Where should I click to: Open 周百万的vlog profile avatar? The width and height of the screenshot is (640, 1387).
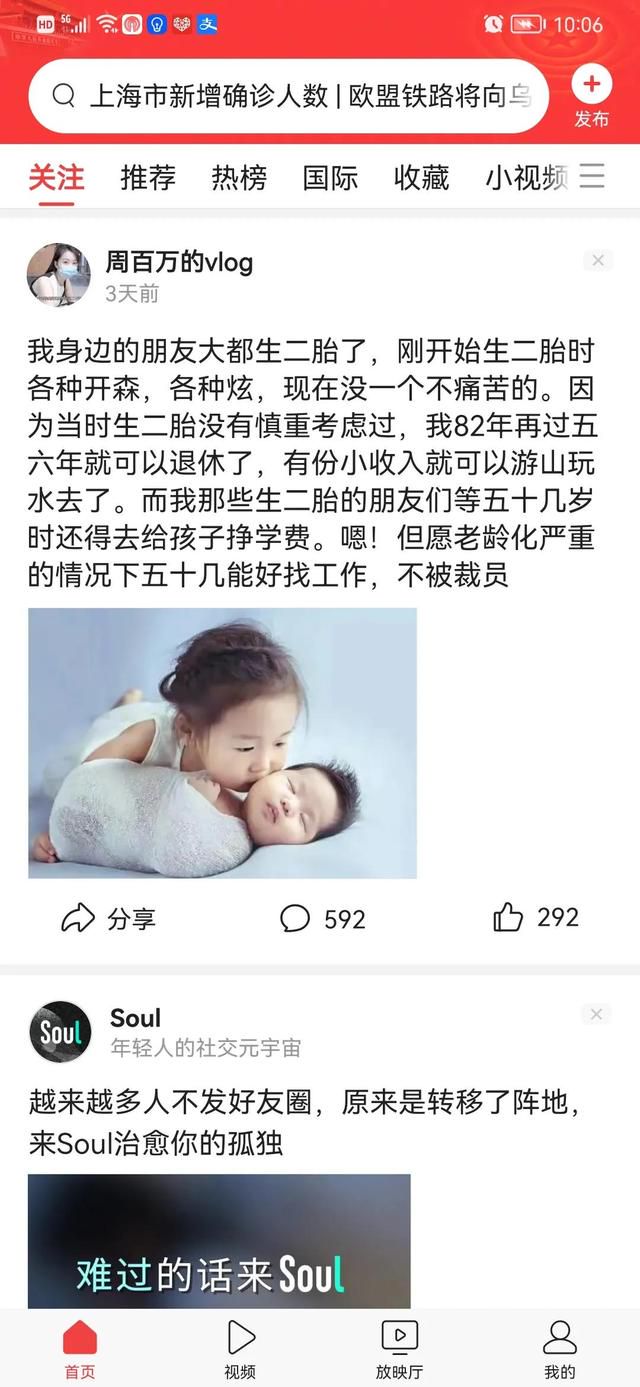58,275
